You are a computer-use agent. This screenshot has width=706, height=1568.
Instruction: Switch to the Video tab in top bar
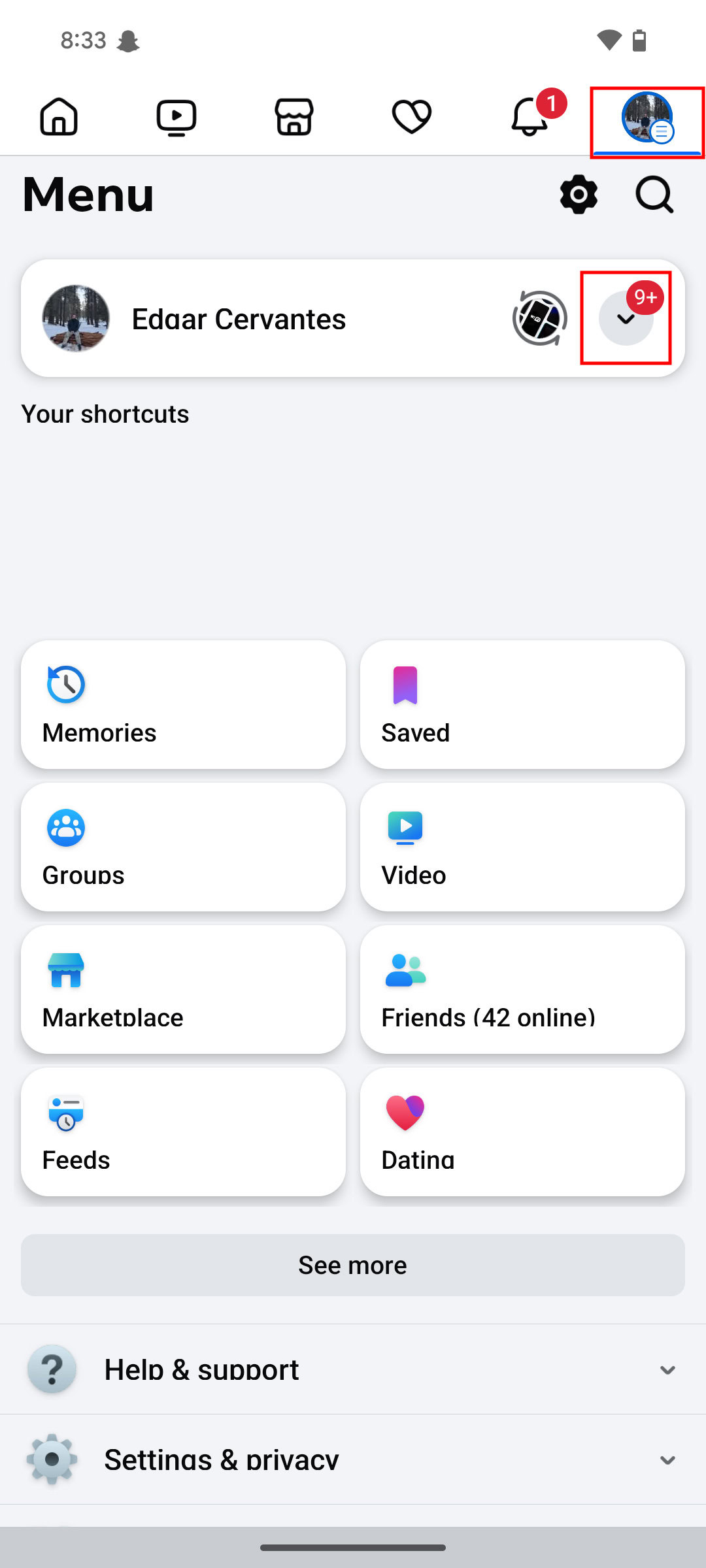coord(176,118)
